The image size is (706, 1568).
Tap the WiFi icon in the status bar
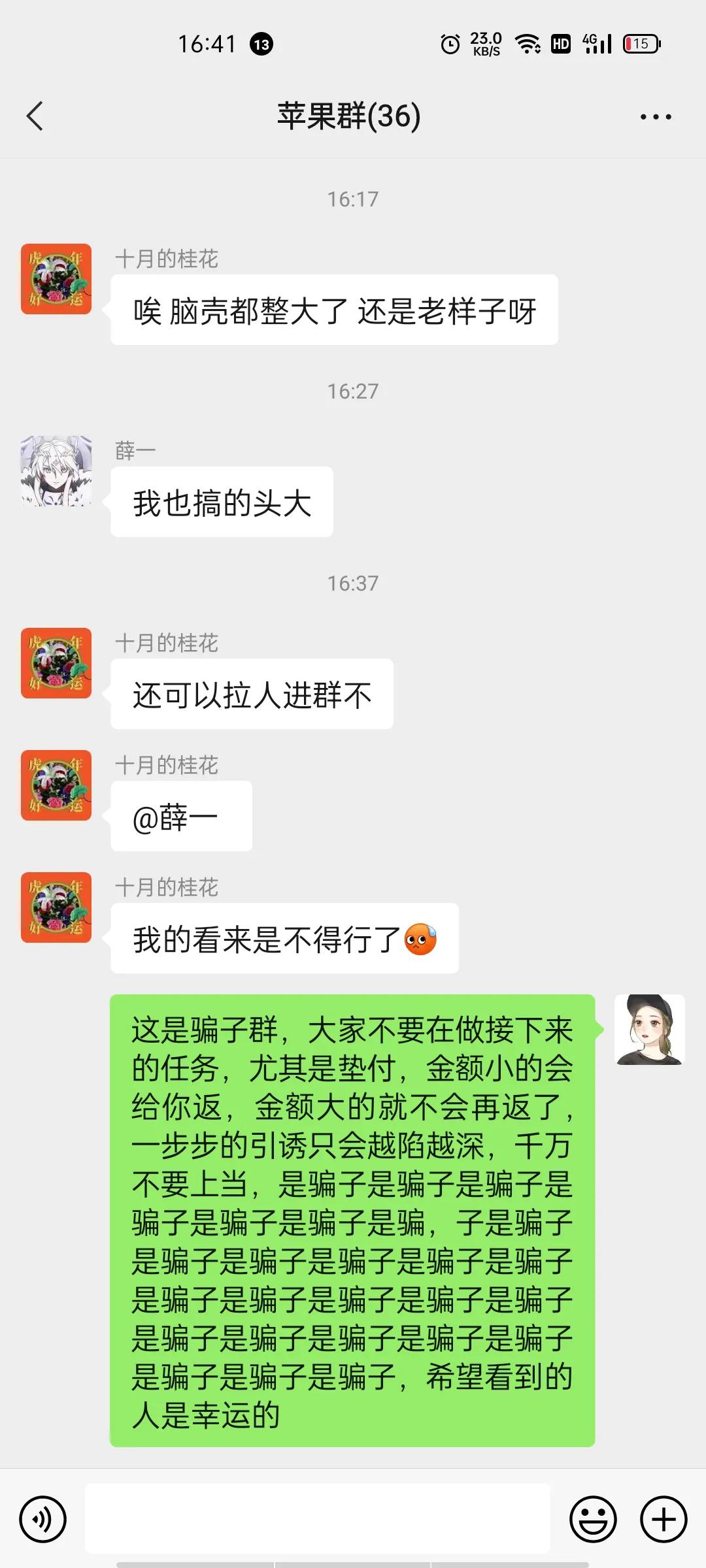click(527, 43)
